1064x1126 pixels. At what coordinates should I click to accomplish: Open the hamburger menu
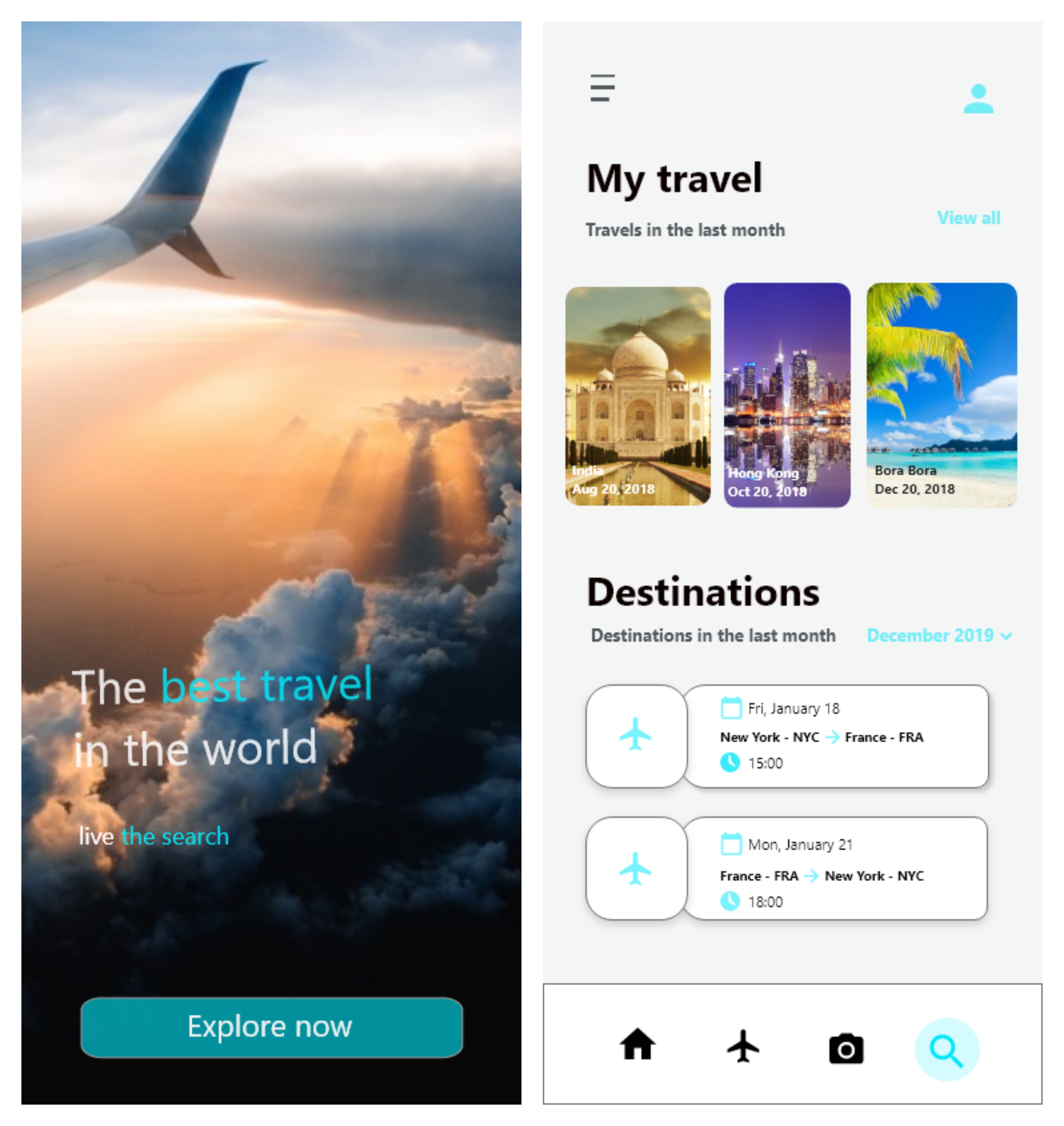coord(602,88)
